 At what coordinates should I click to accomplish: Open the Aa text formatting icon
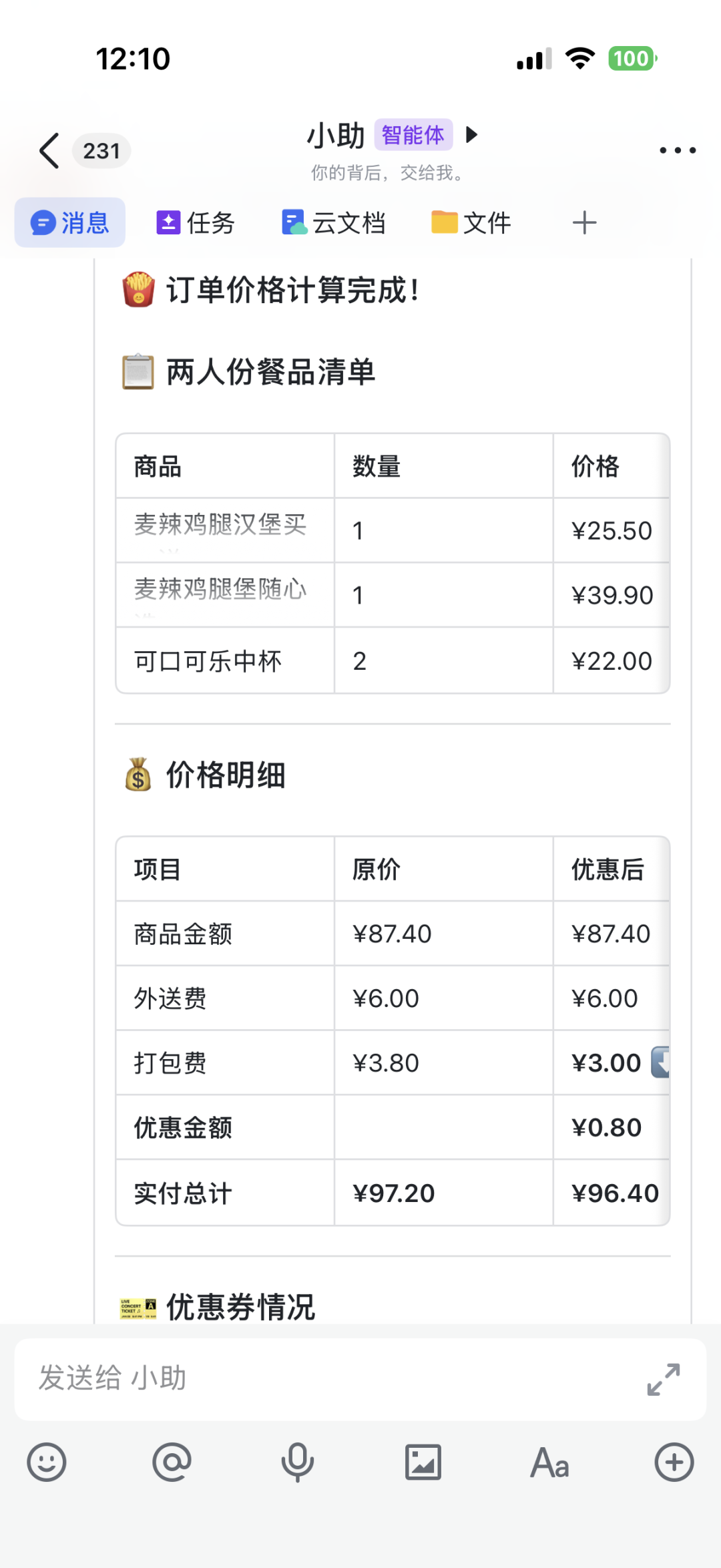pos(549,1462)
